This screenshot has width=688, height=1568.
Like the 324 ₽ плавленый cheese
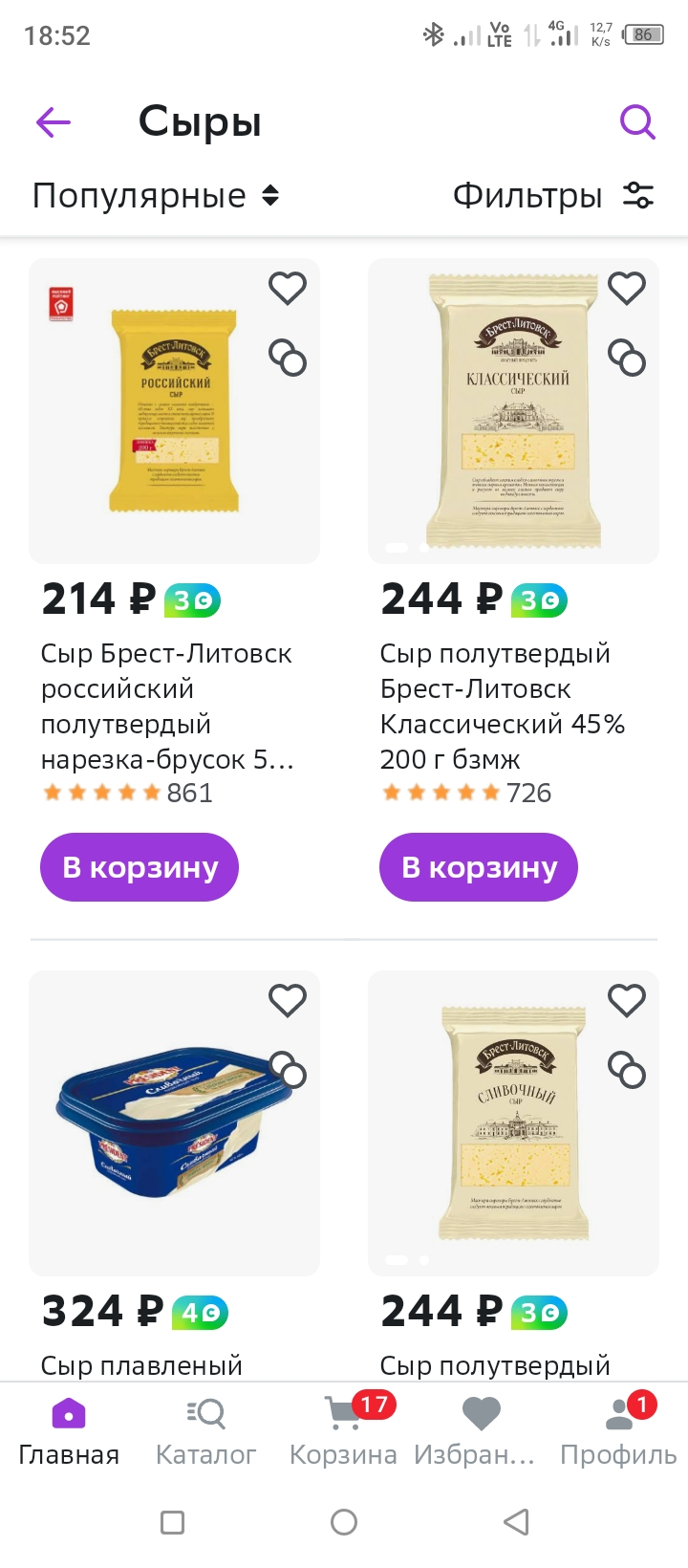click(288, 1000)
